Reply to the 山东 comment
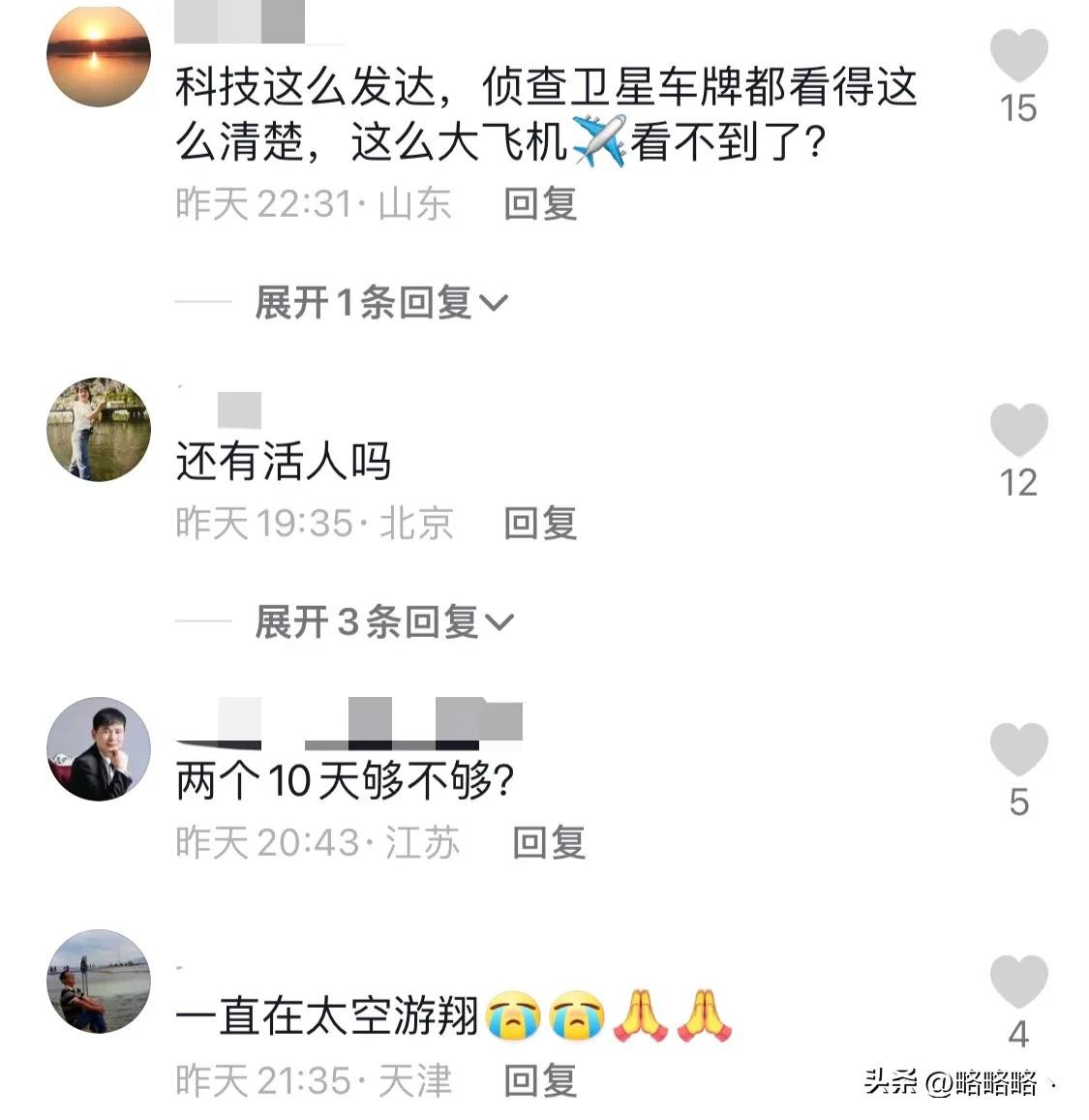Image resolution: width=1089 pixels, height=1120 pixels. [x=540, y=204]
